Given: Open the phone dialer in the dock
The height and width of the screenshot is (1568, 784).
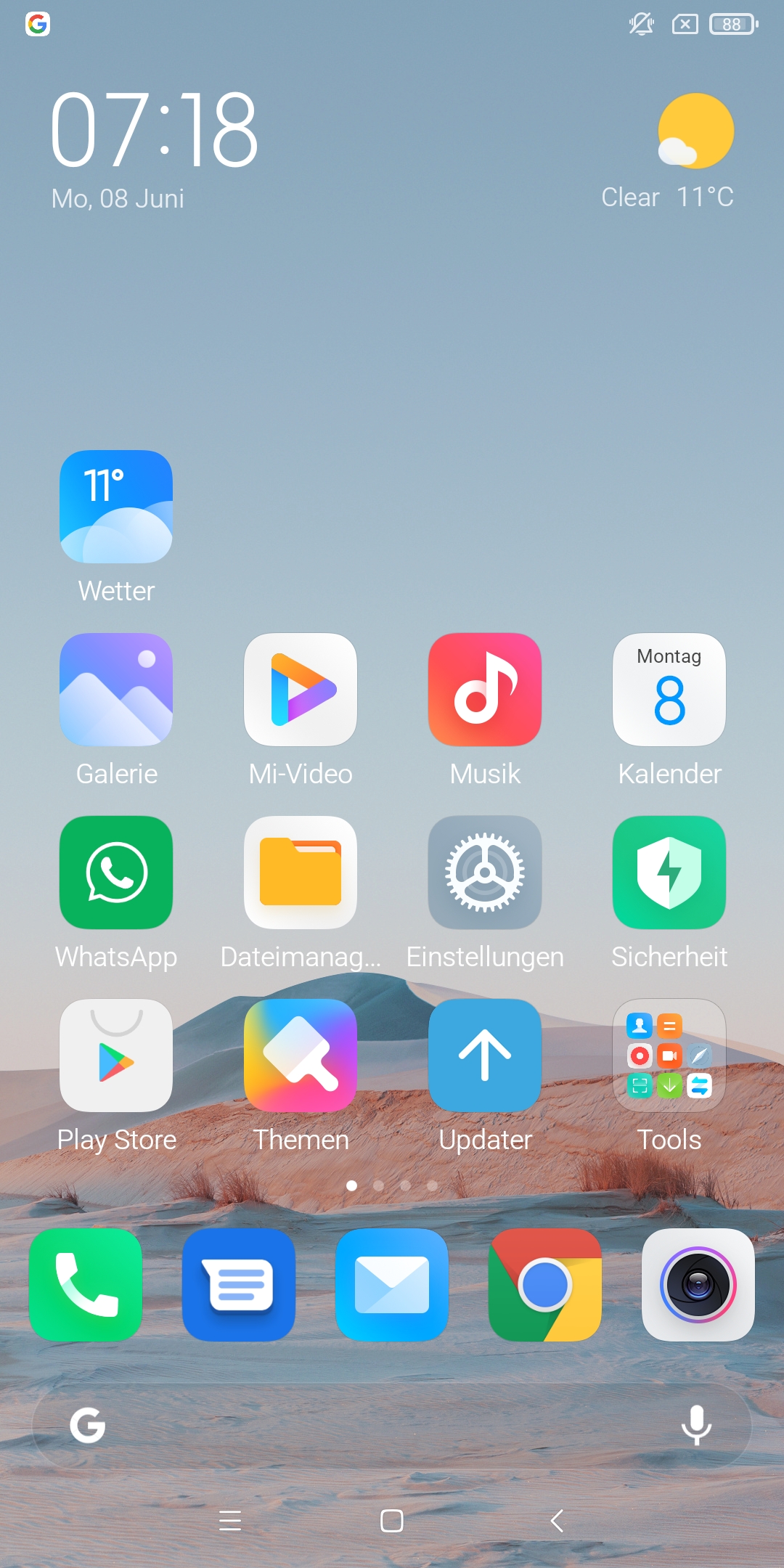Looking at the screenshot, I should (x=86, y=1285).
